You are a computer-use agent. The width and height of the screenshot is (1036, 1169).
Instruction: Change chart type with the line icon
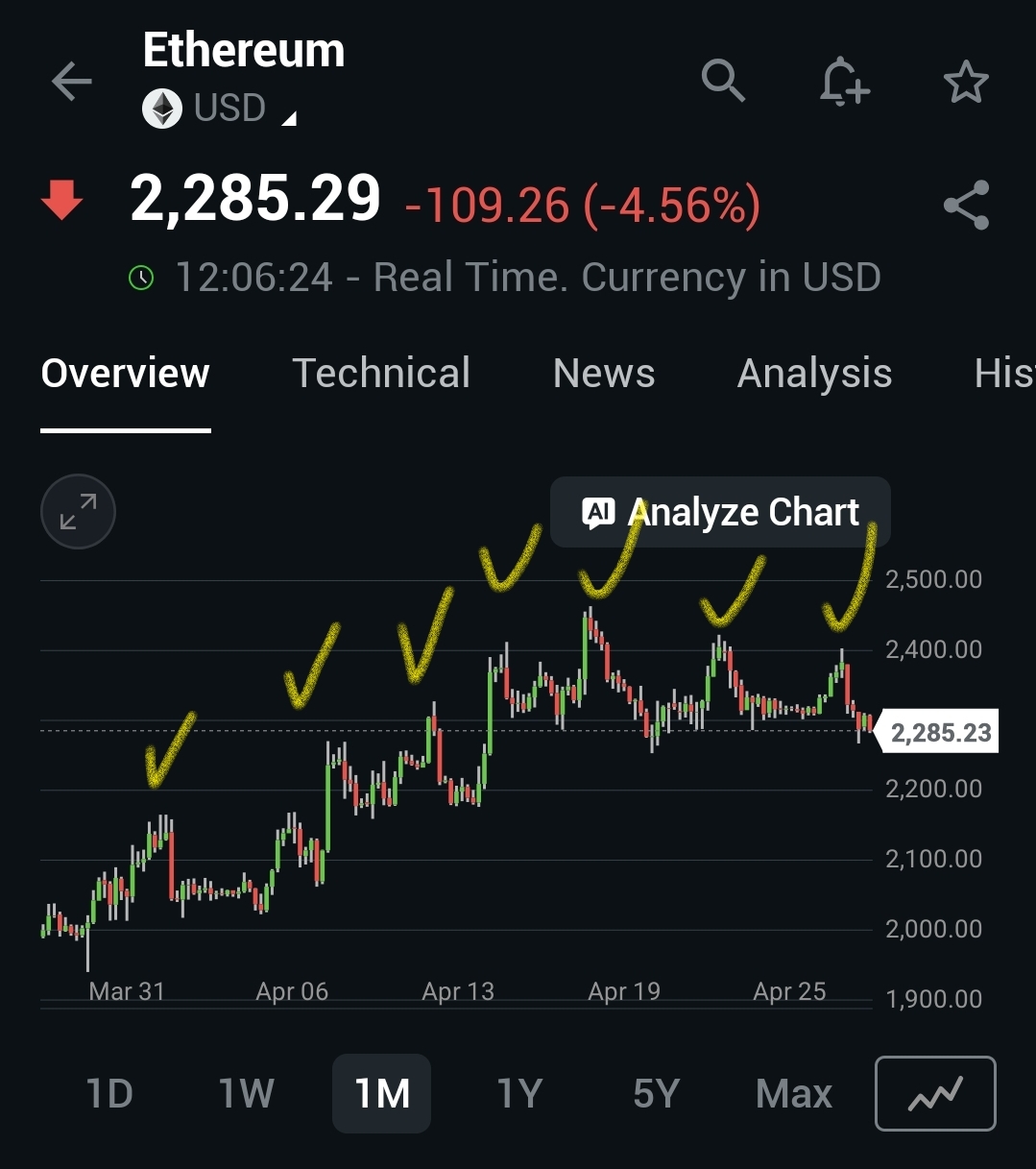click(x=935, y=1093)
